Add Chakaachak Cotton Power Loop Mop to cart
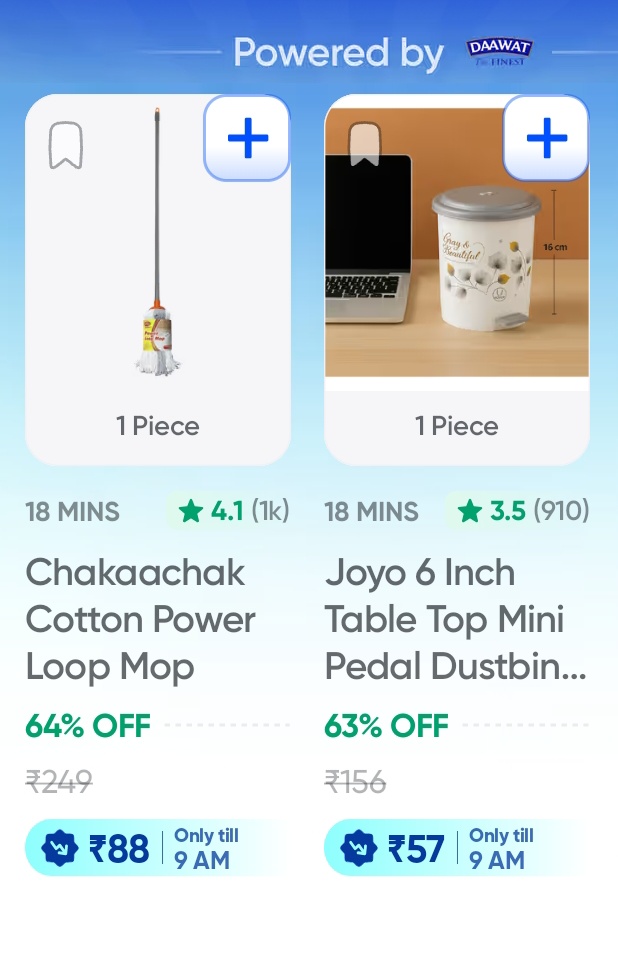The image size is (618, 957). click(x=247, y=139)
